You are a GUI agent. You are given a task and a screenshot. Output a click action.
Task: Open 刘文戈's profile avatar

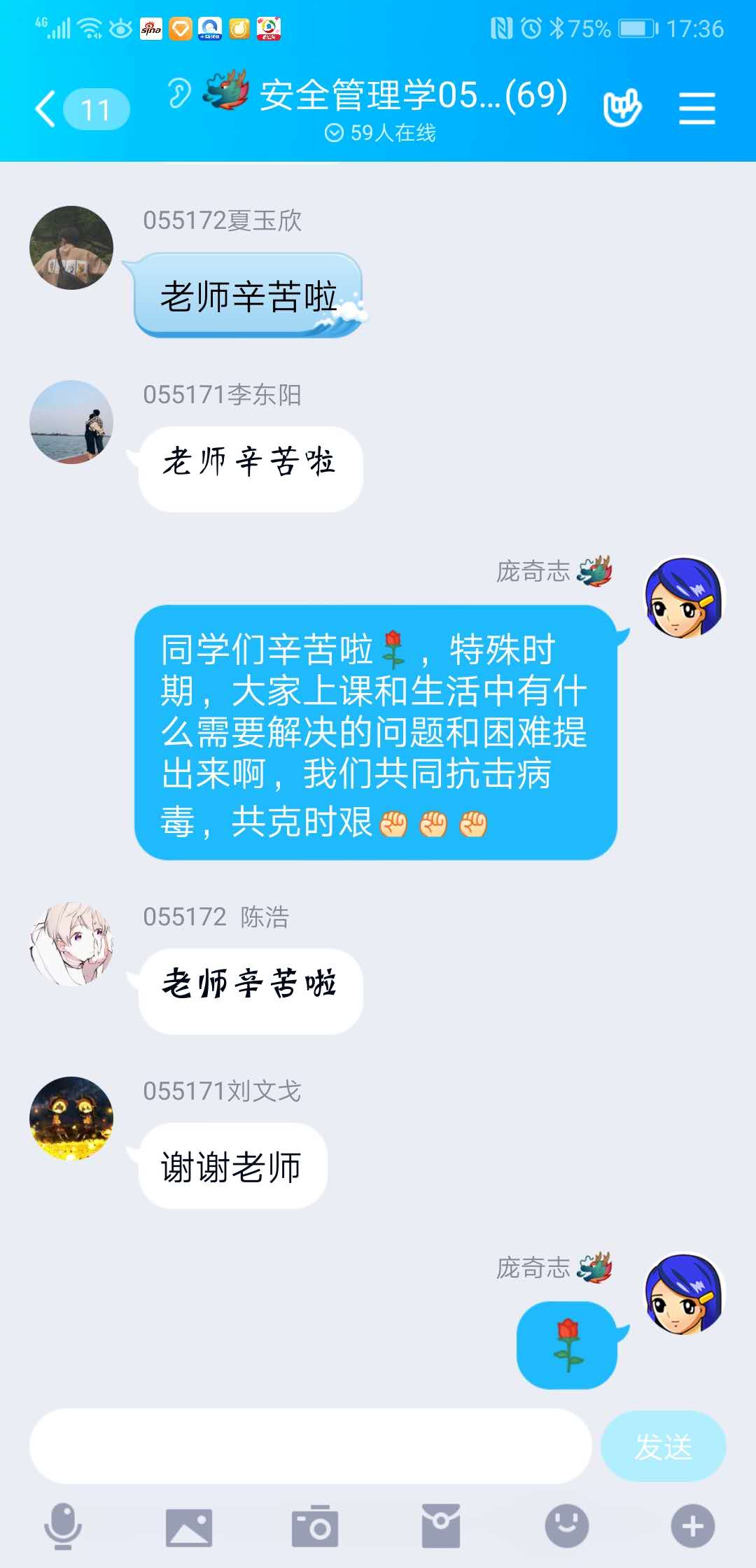(71, 1119)
